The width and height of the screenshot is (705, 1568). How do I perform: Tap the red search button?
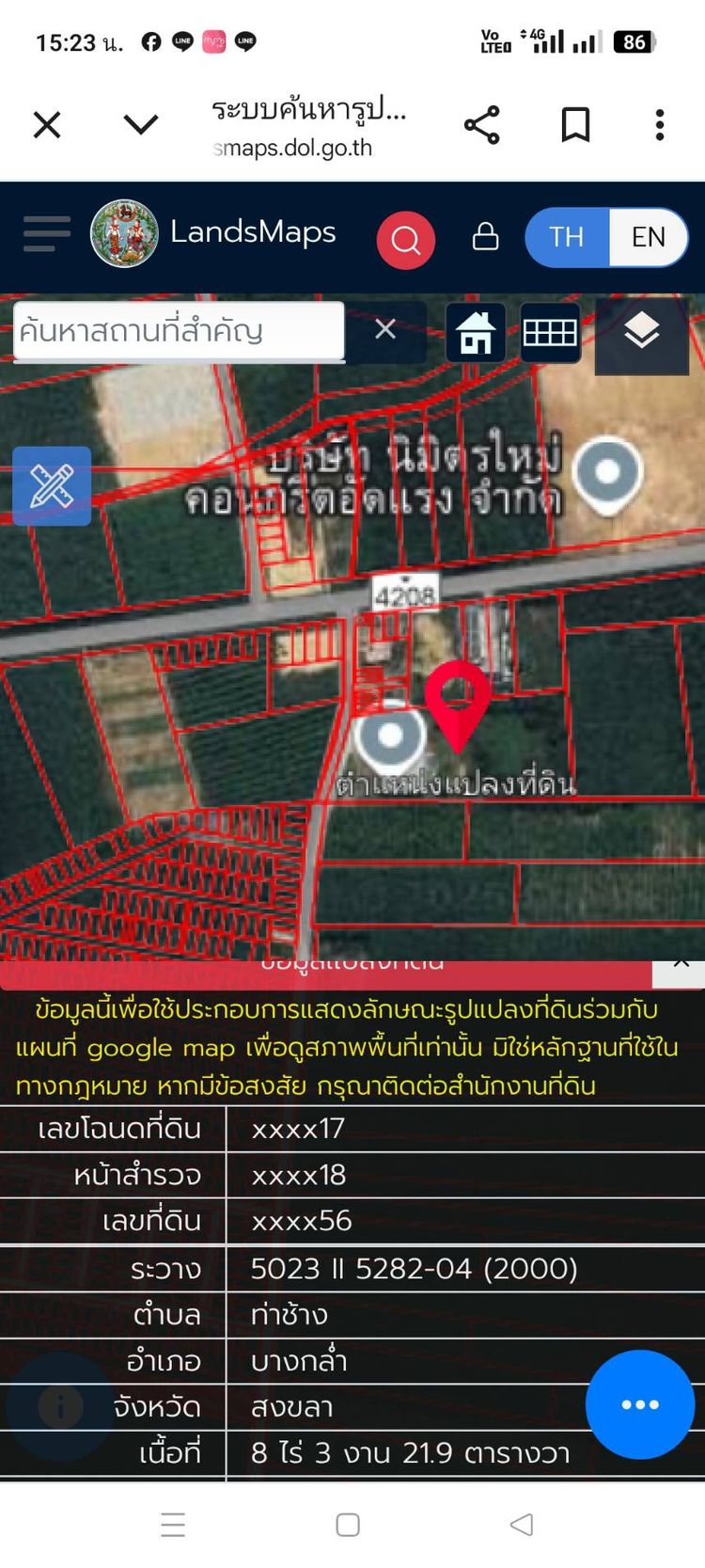coord(405,240)
